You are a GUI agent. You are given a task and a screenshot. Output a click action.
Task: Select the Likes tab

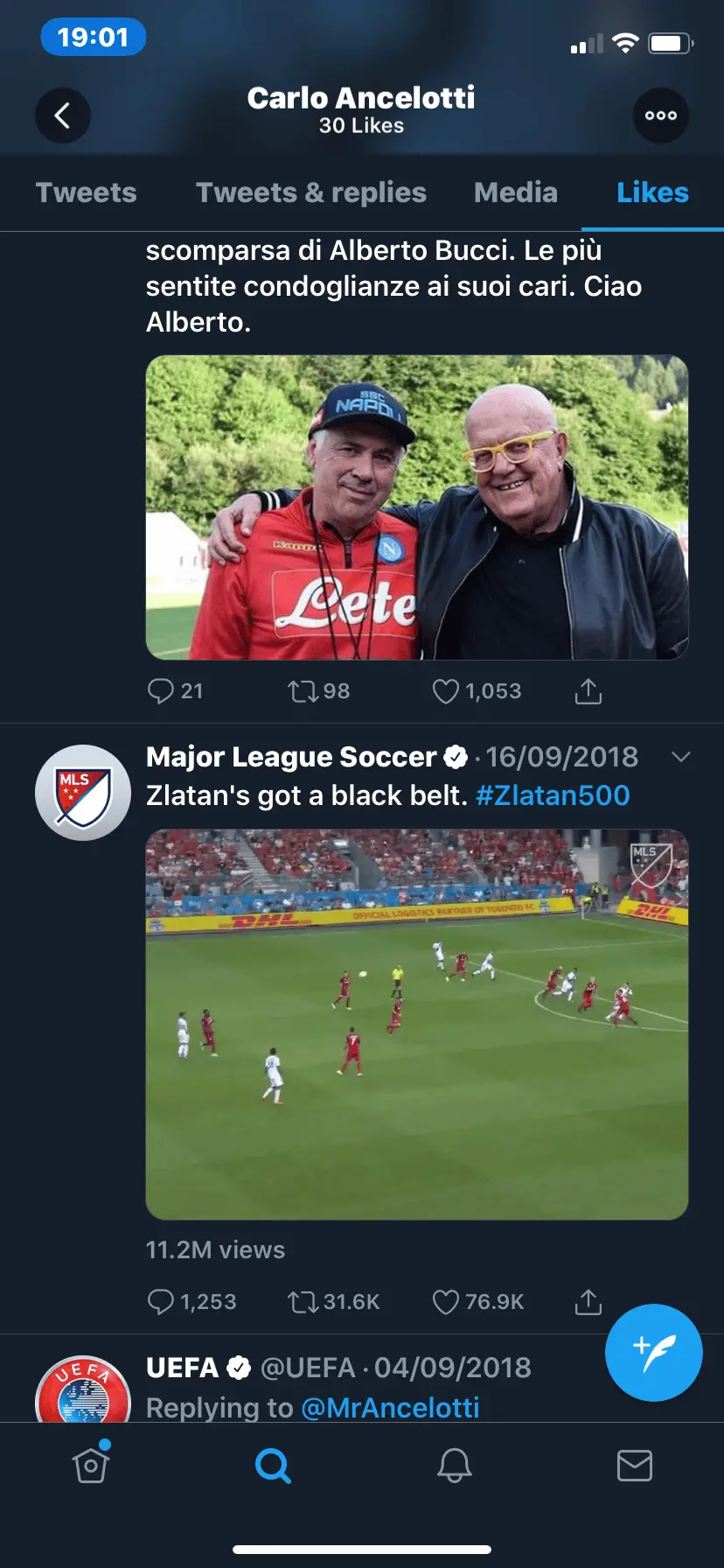[652, 192]
